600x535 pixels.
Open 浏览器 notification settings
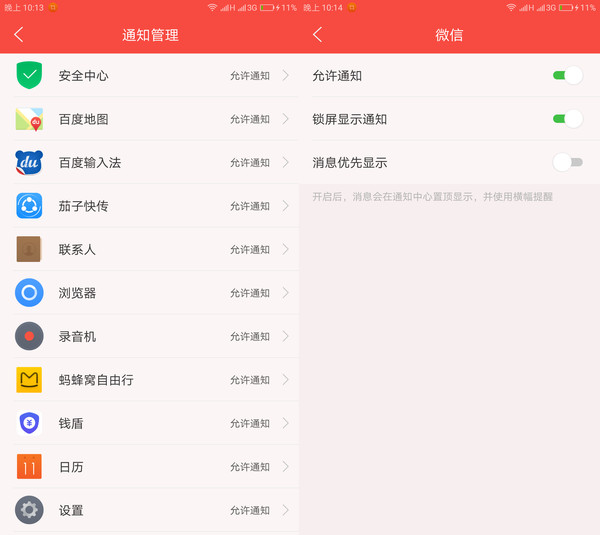[150, 293]
